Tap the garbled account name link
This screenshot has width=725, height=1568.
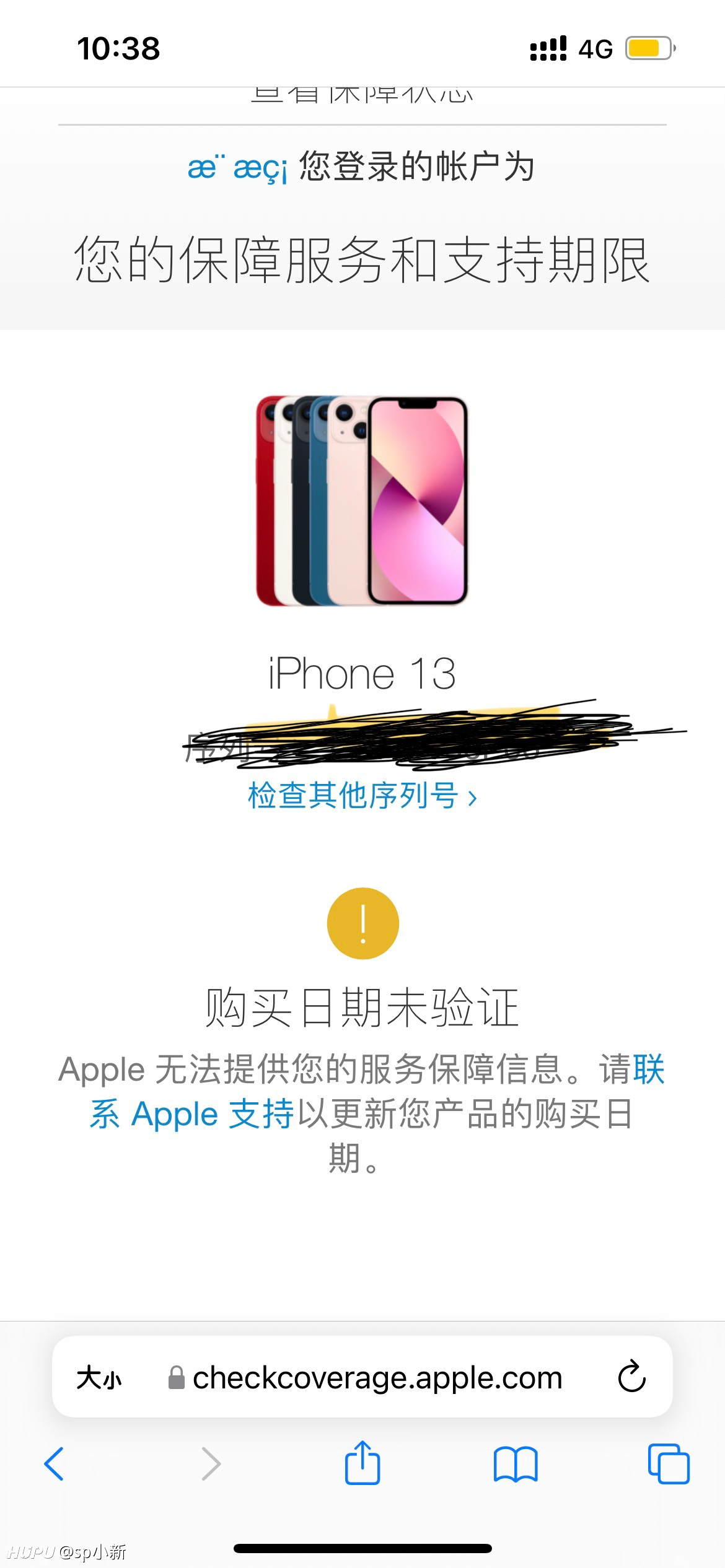[x=237, y=168]
